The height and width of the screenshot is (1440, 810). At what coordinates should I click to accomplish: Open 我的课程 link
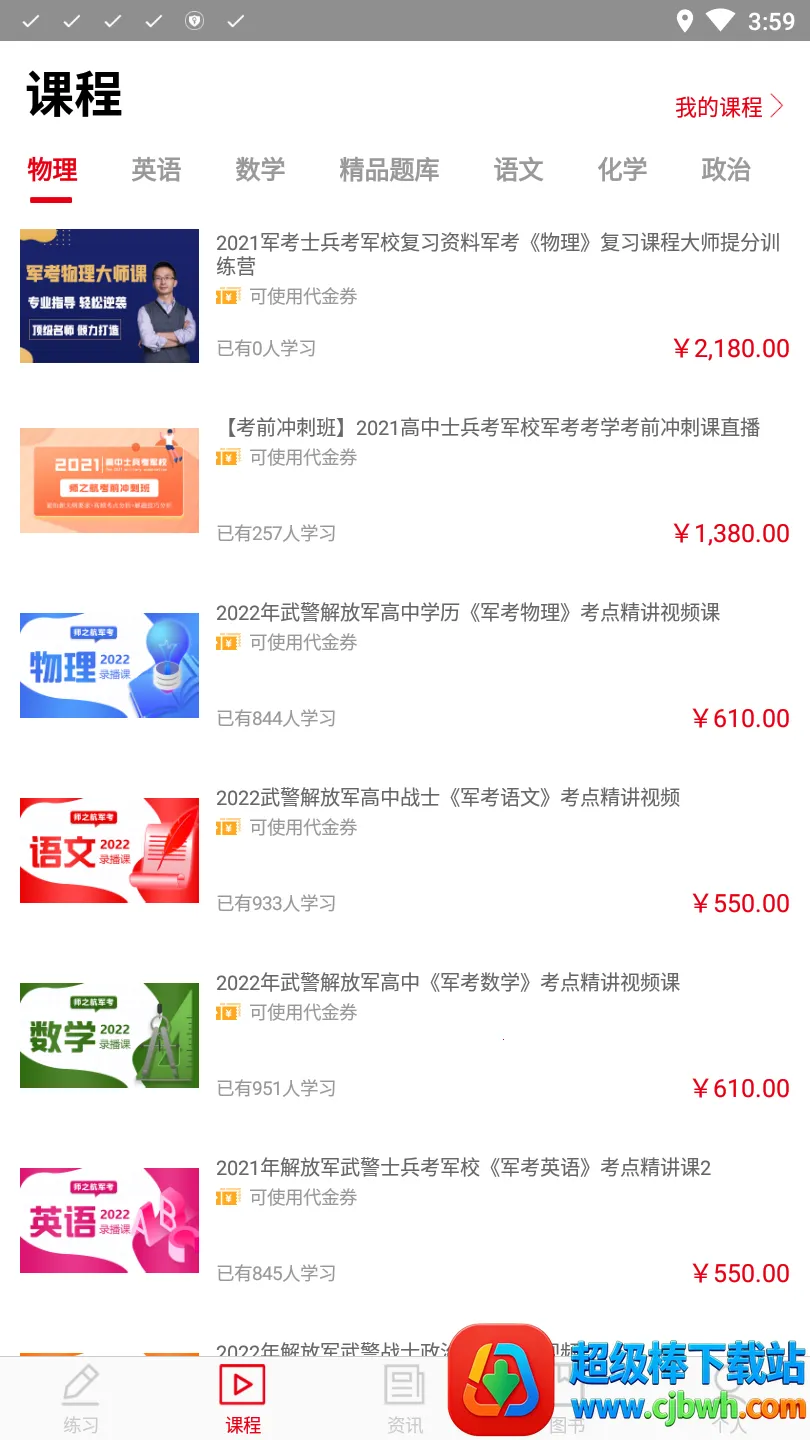pos(729,108)
